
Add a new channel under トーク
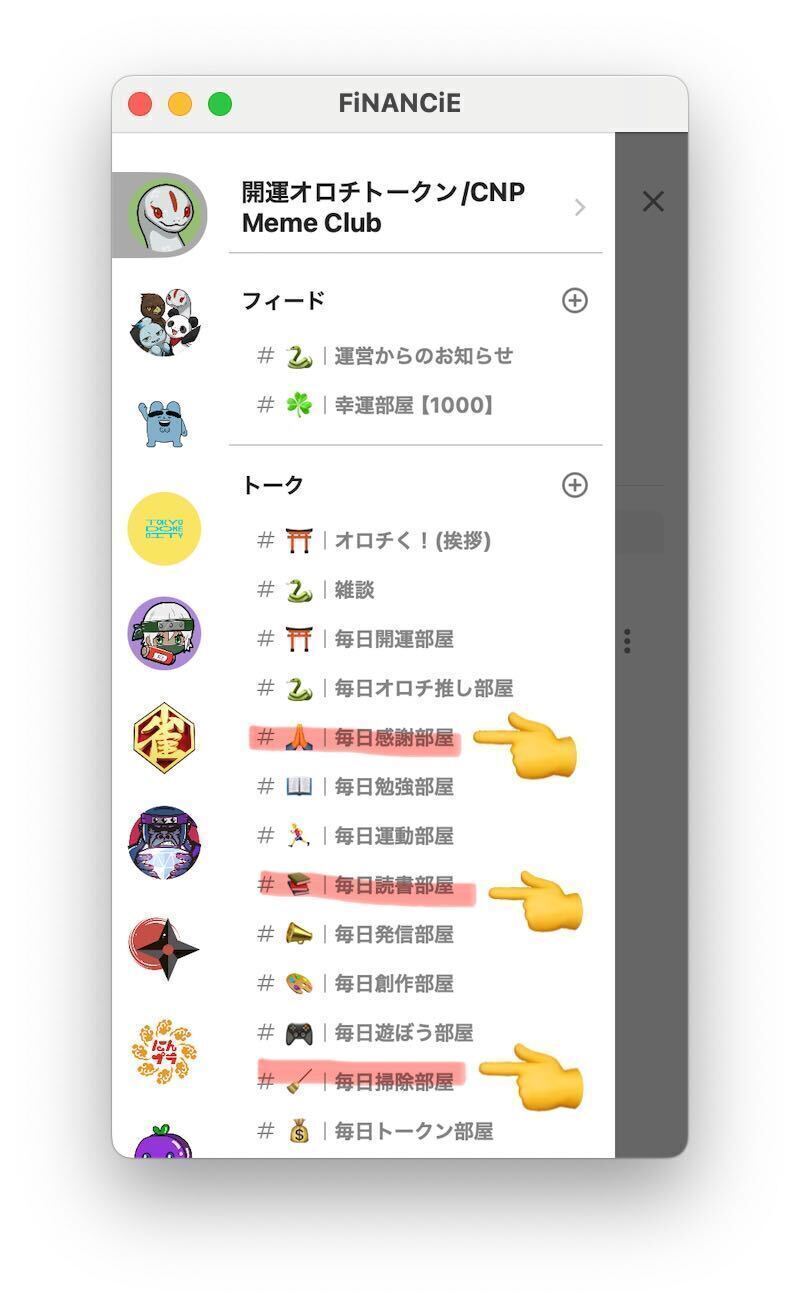[574, 485]
